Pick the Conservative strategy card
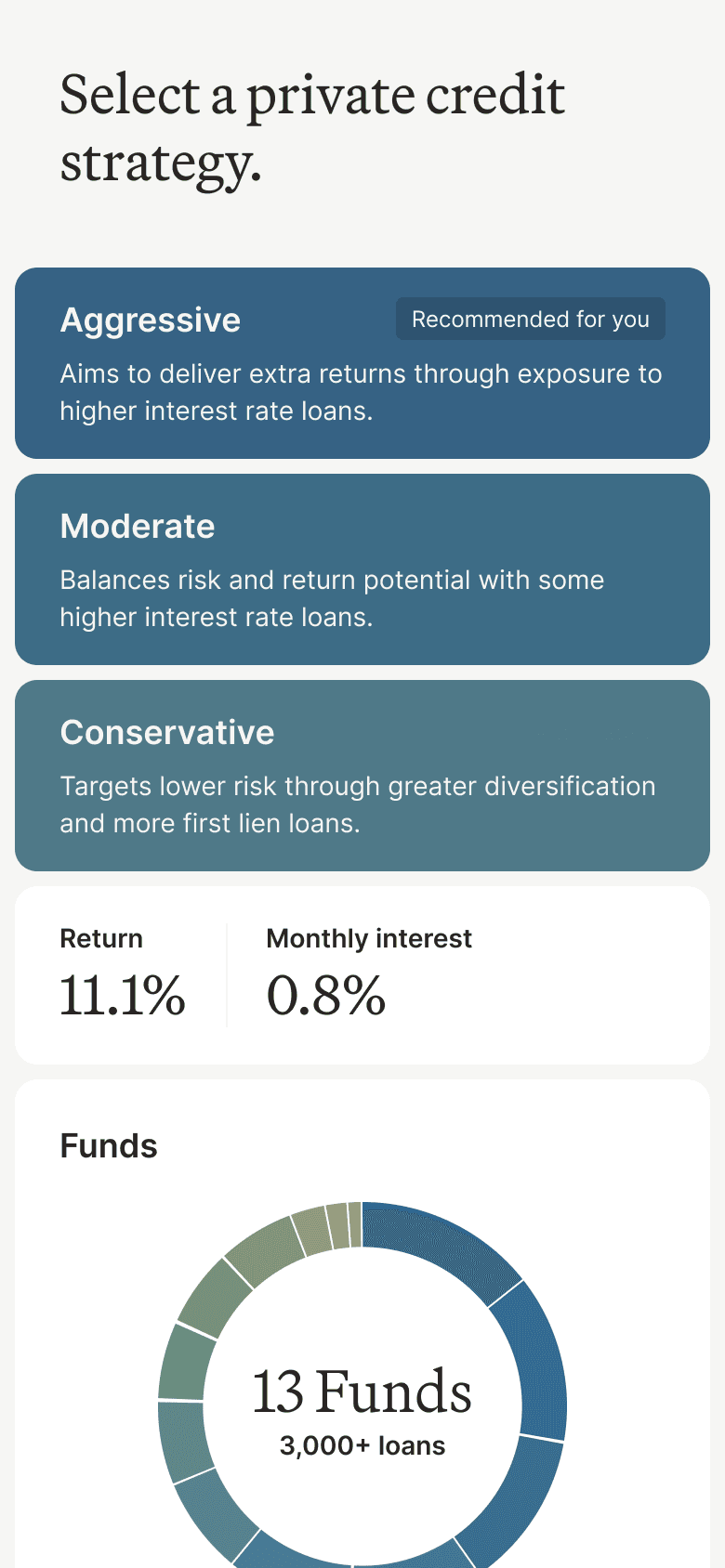725x1568 pixels. click(362, 776)
